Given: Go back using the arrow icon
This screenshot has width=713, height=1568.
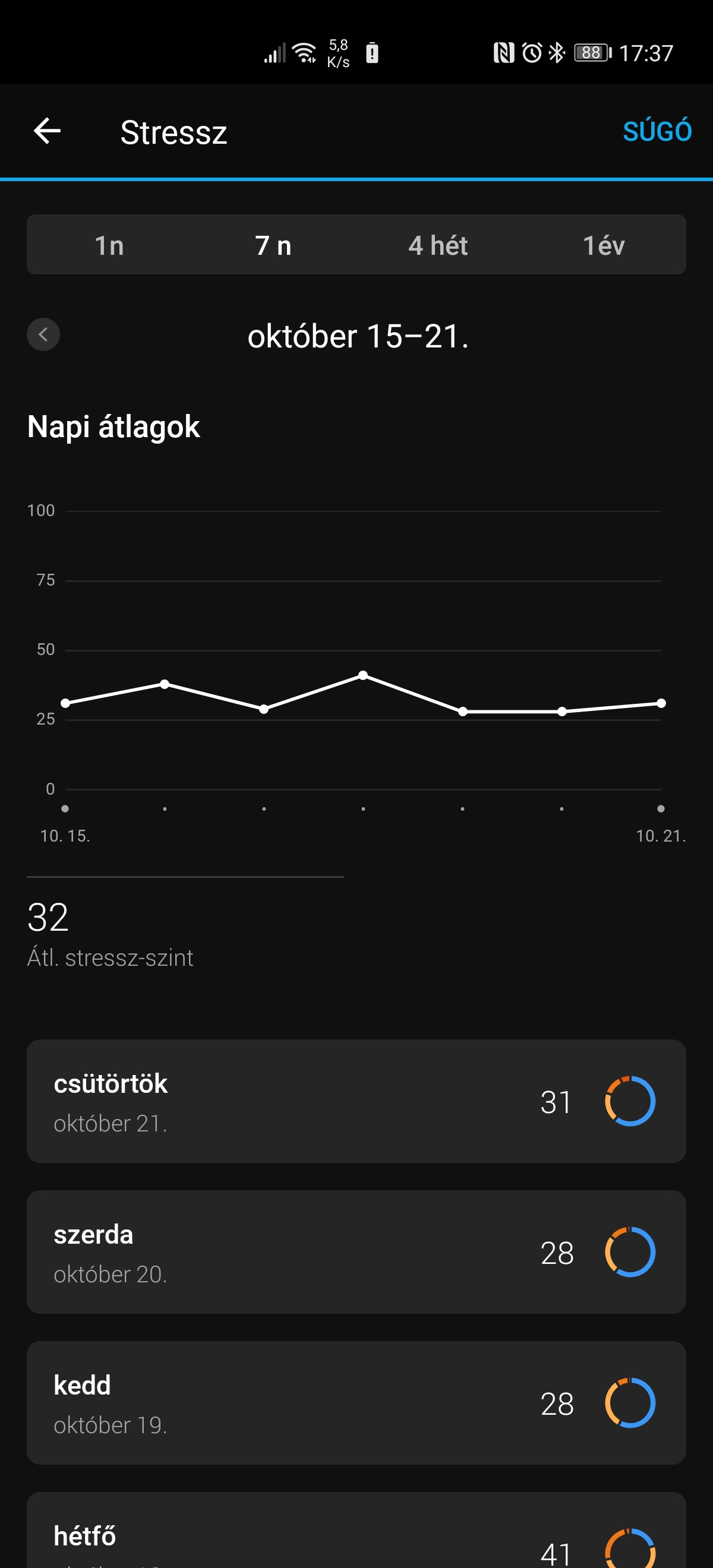Looking at the screenshot, I should tap(47, 131).
